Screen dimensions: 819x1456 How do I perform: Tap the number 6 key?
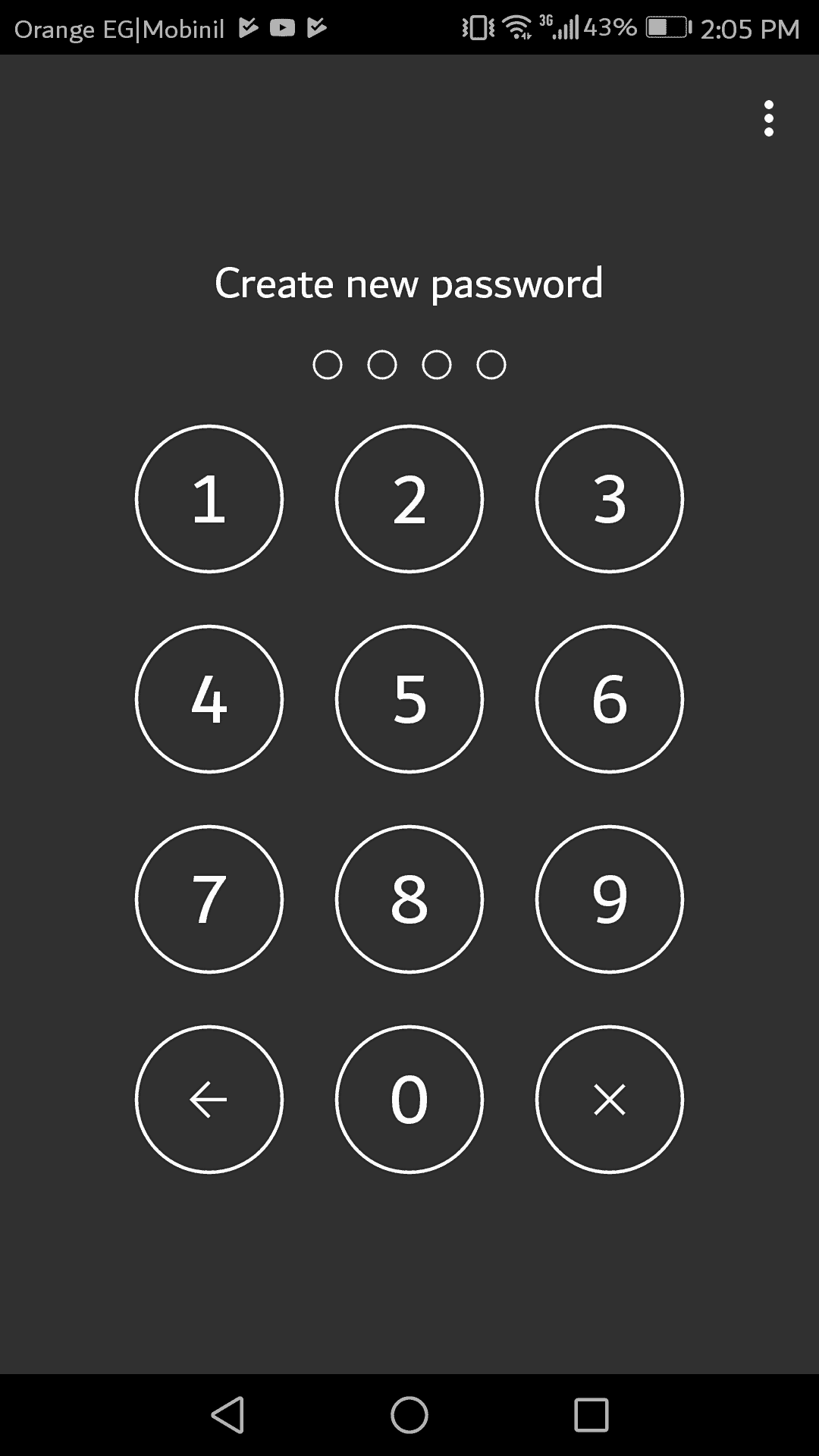coord(610,699)
